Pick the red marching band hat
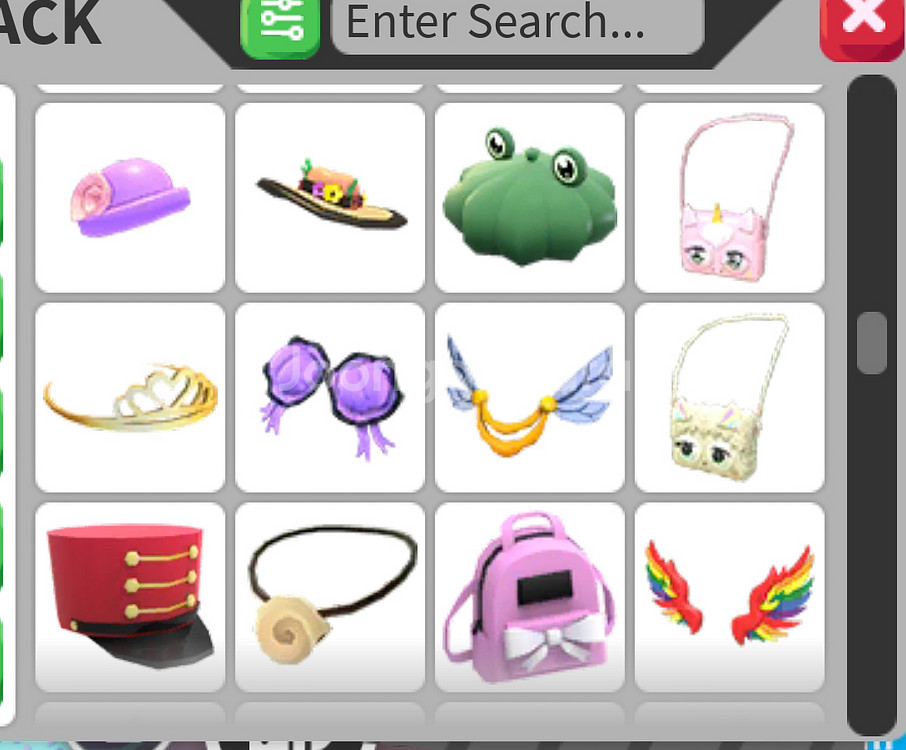 click(x=130, y=597)
